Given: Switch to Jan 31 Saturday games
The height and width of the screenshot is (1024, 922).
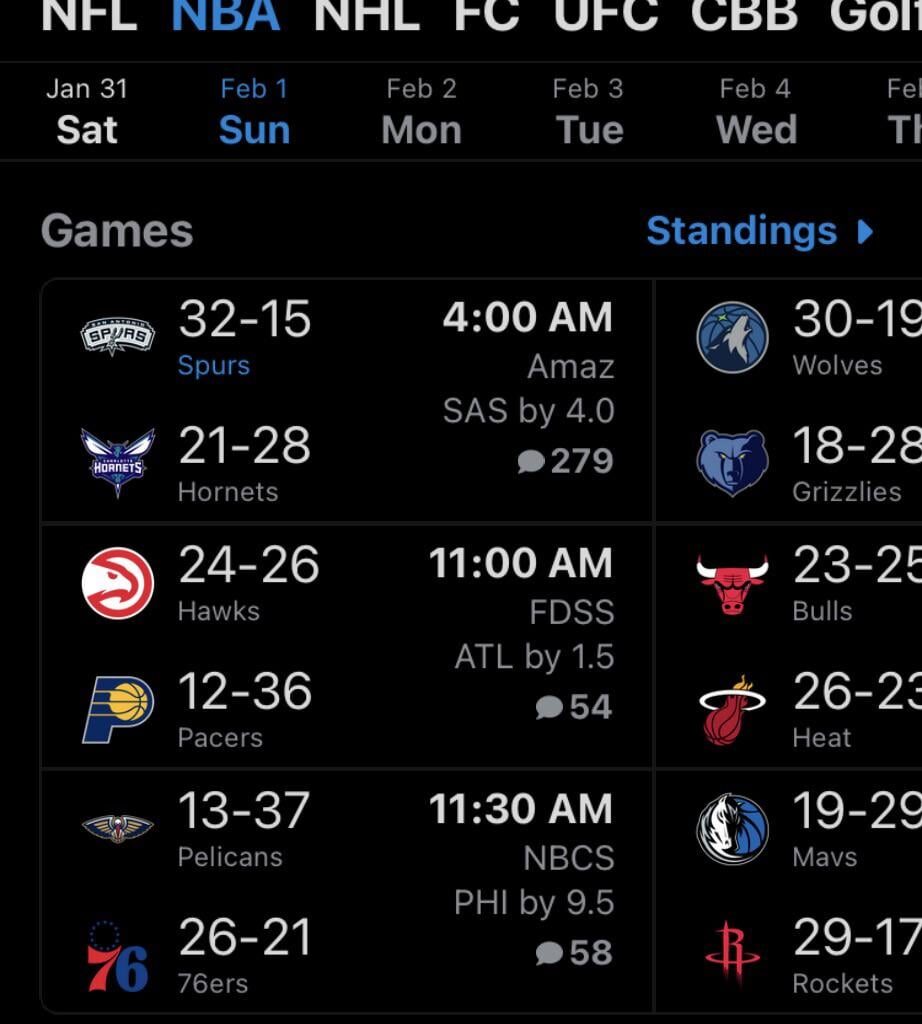Looking at the screenshot, I should tap(86, 108).
